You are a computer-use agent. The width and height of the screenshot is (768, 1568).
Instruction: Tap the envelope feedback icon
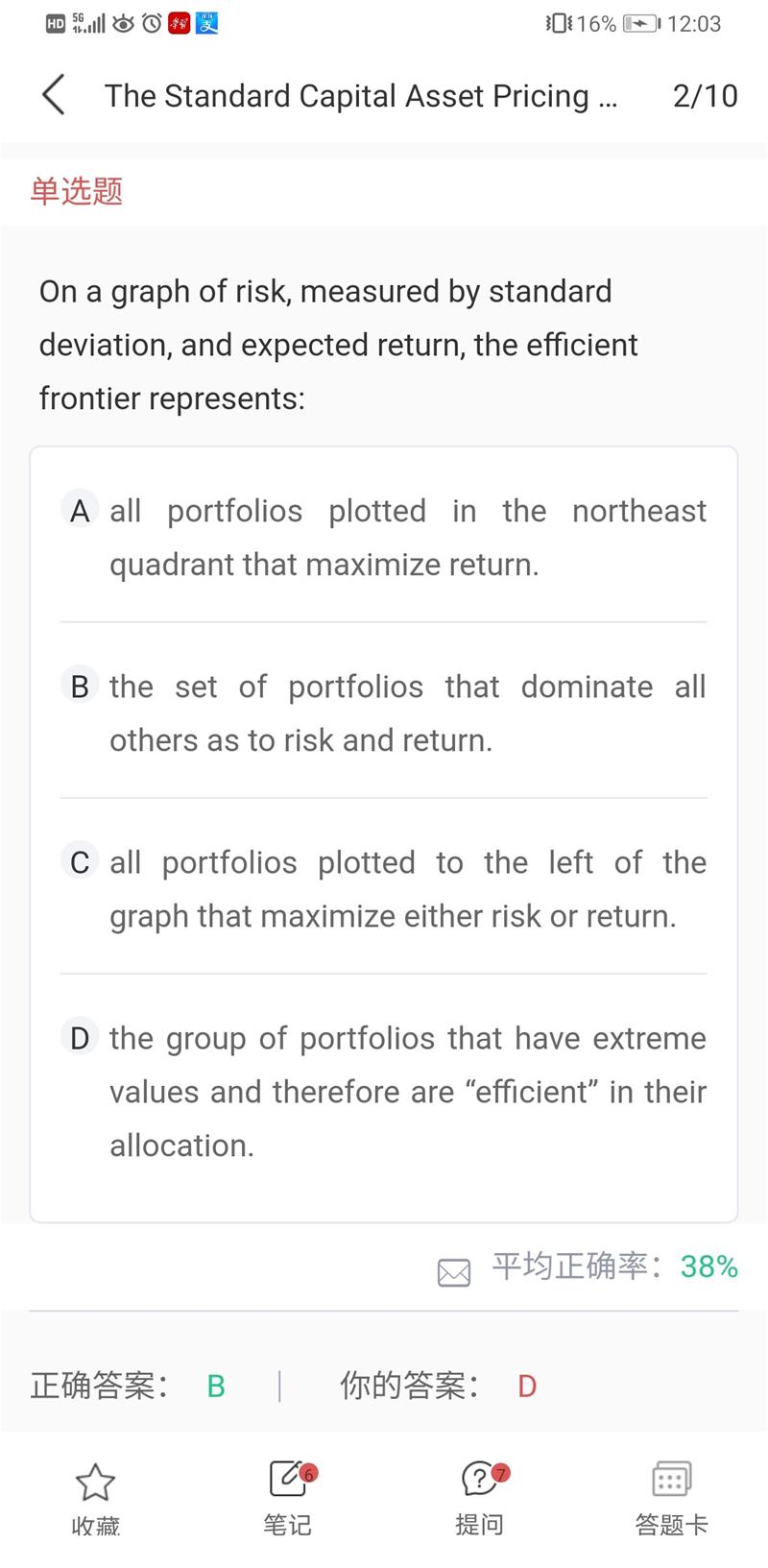click(x=453, y=1271)
